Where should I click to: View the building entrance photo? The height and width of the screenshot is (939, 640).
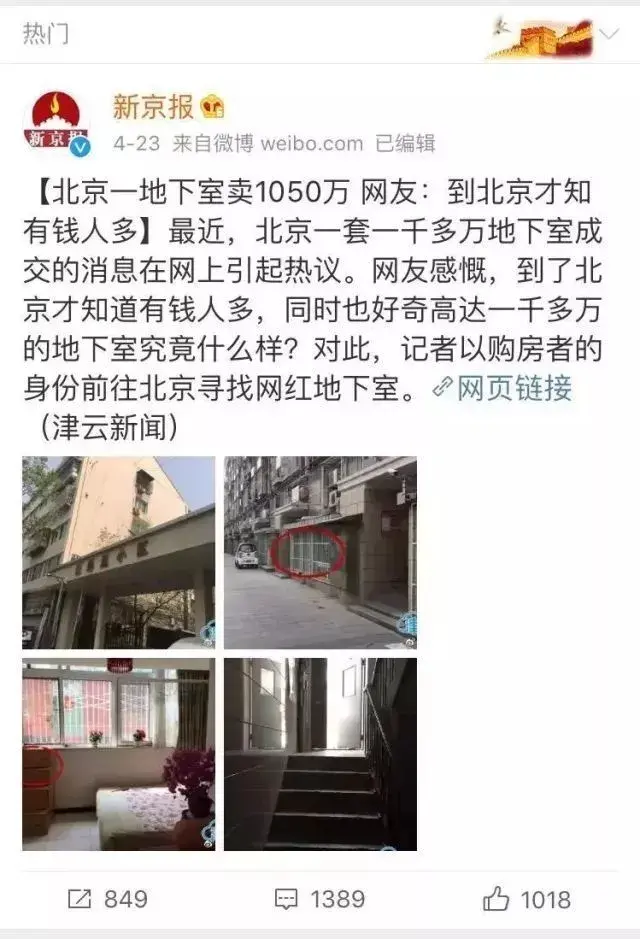pos(118,552)
